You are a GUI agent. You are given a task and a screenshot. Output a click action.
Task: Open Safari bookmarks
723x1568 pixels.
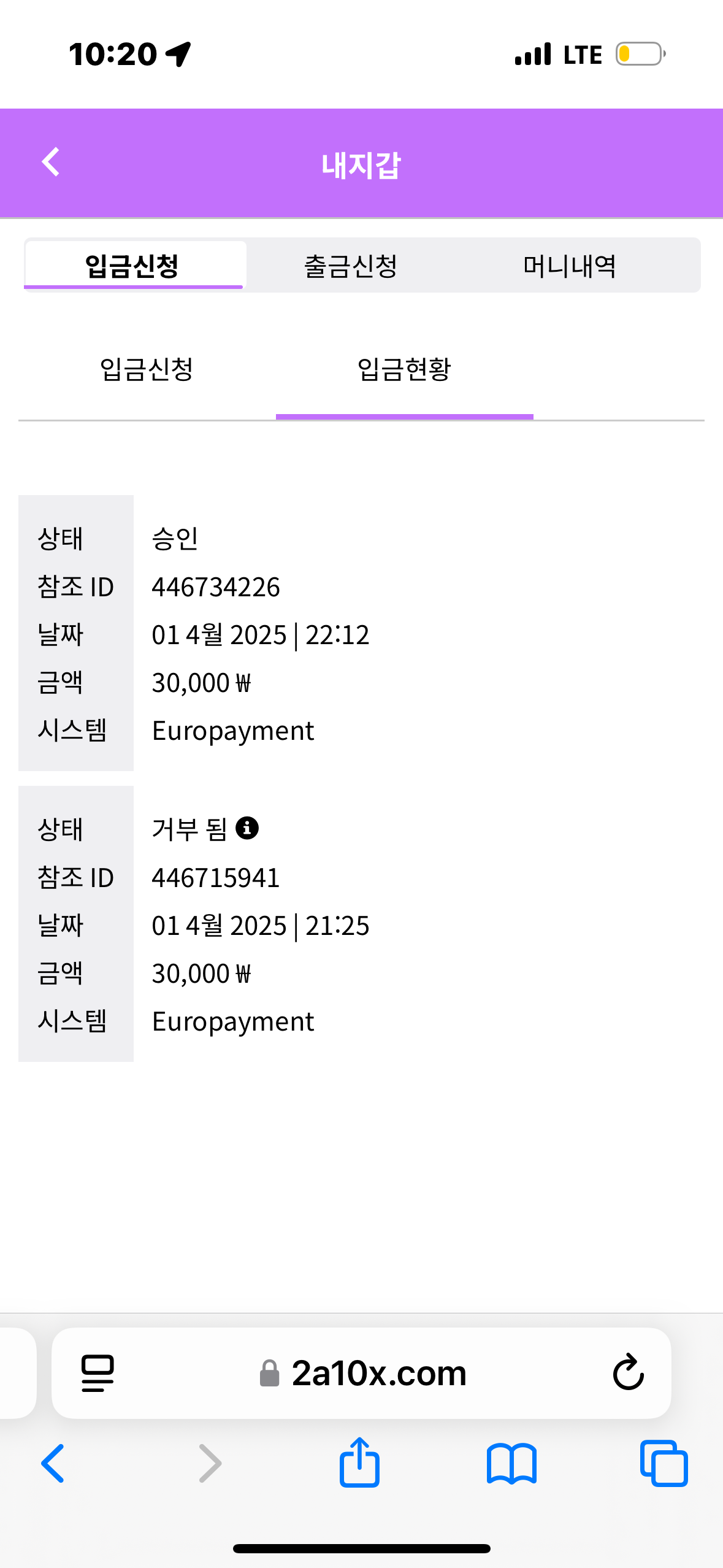pos(511,1463)
